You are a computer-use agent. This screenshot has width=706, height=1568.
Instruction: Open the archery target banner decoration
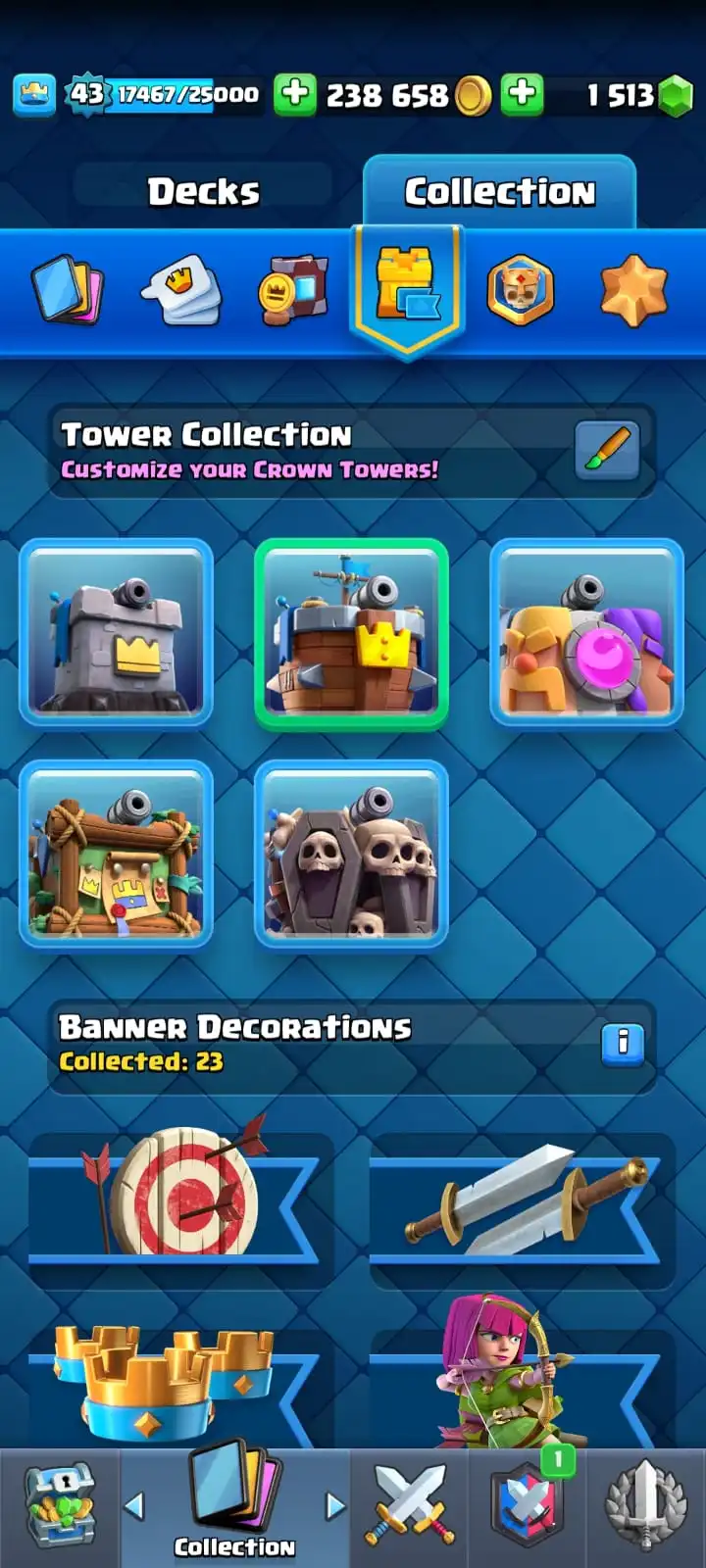coord(181,1196)
